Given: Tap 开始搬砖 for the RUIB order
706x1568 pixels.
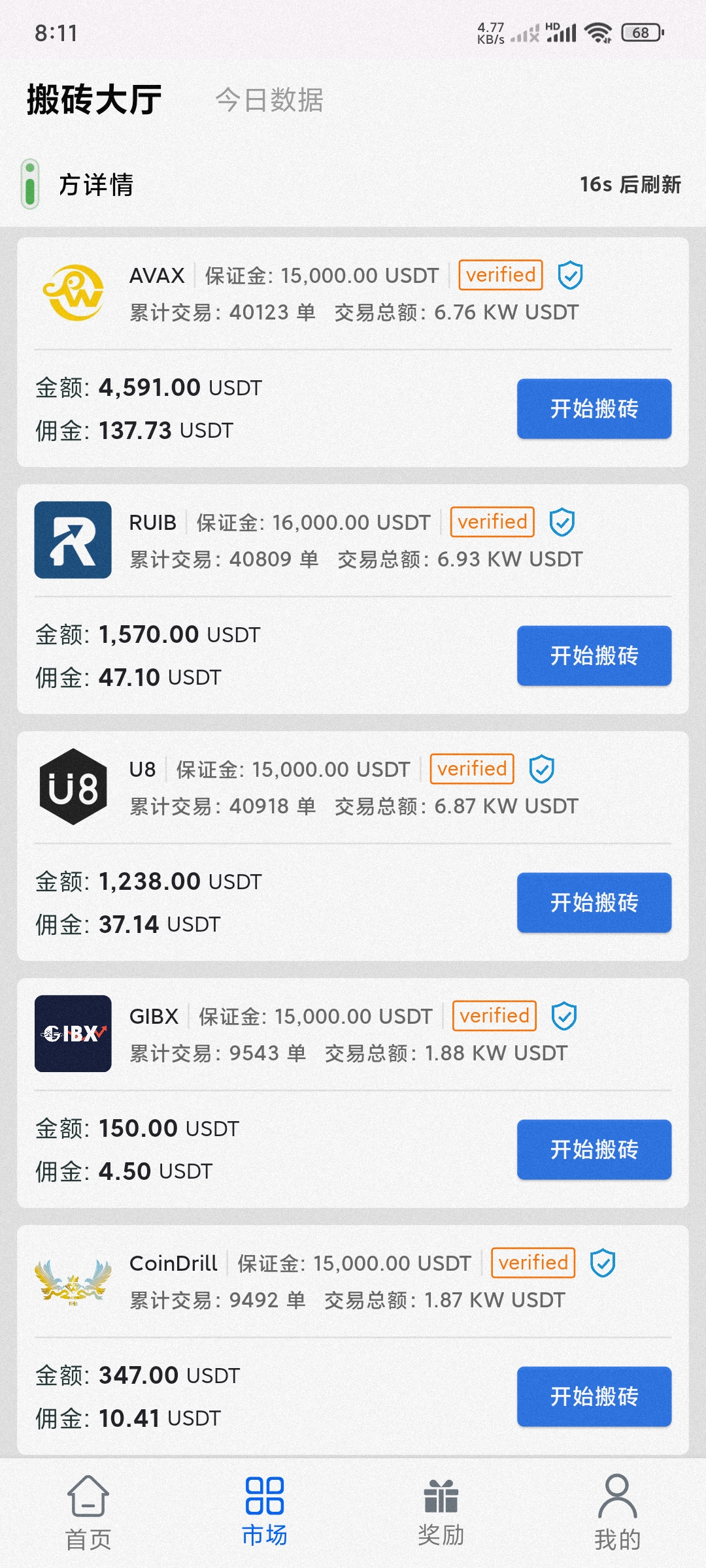Looking at the screenshot, I should [x=594, y=655].
